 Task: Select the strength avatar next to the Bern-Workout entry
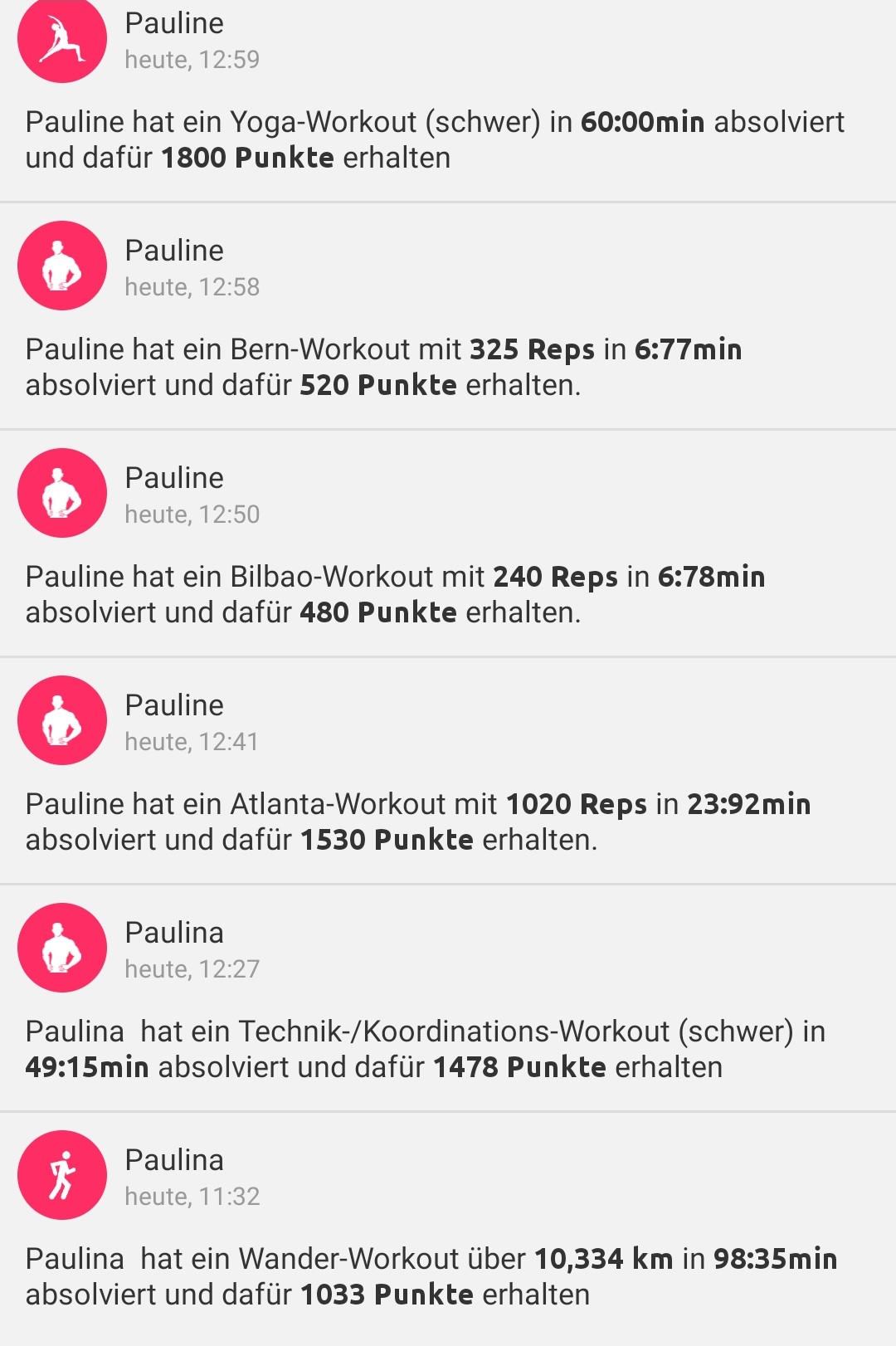coord(62,266)
